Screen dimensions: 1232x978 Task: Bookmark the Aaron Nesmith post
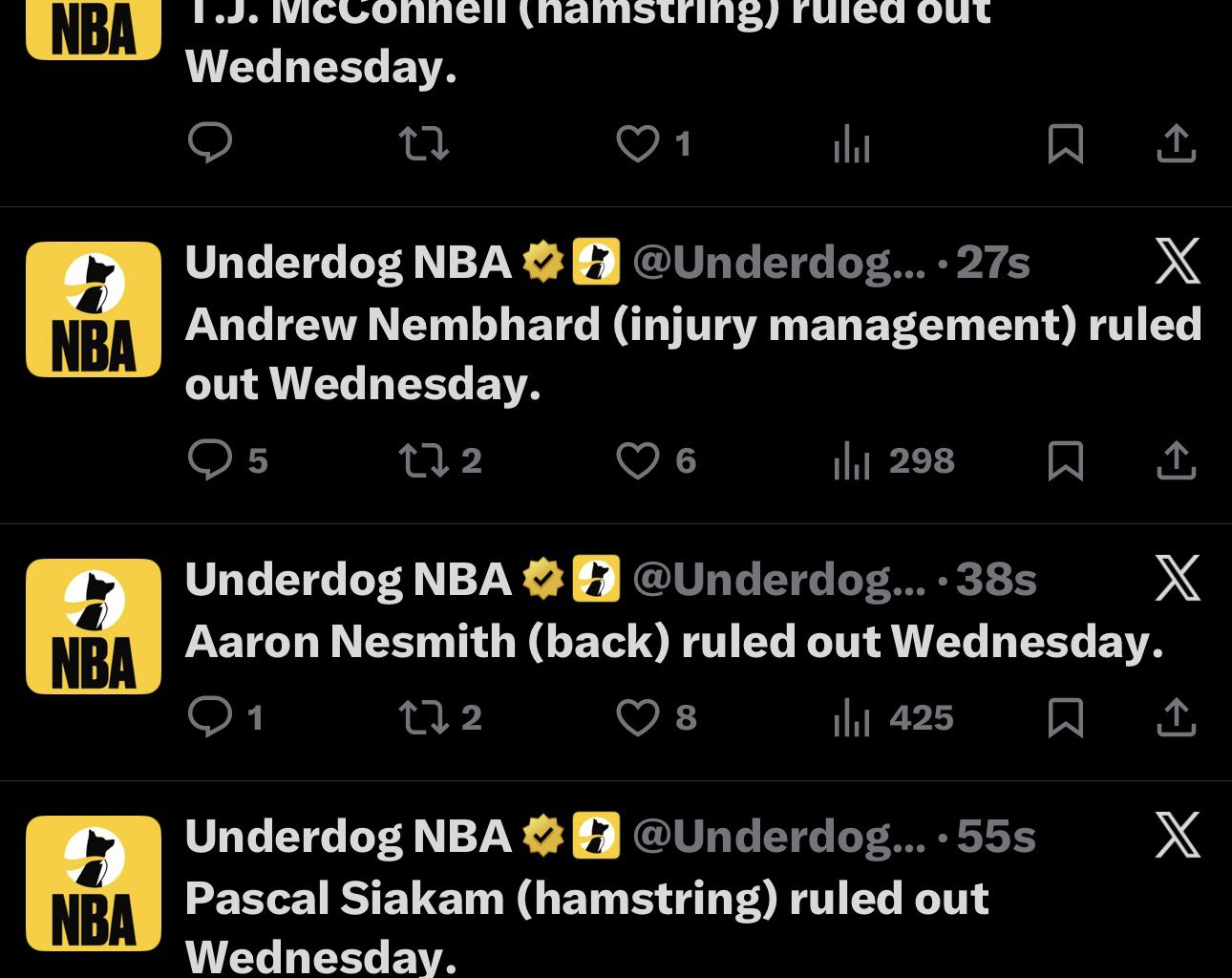[x=1065, y=718]
